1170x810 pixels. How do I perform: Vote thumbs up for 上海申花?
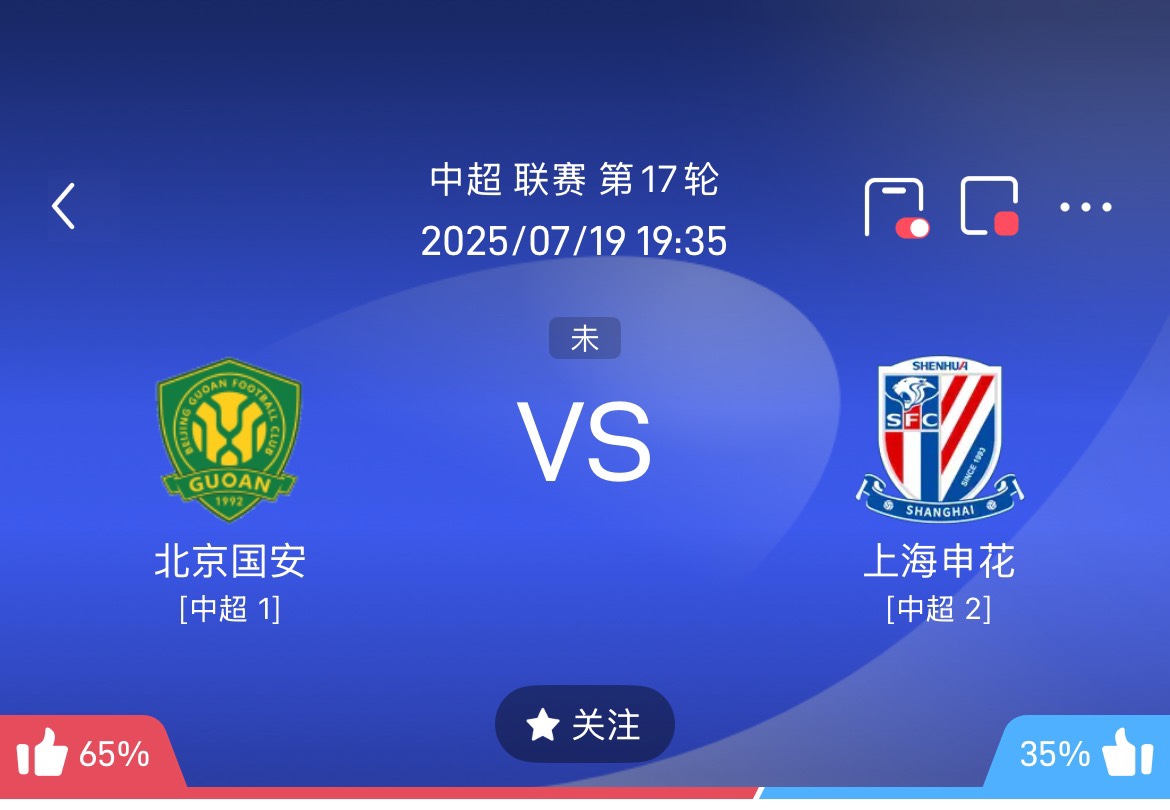click(1126, 753)
